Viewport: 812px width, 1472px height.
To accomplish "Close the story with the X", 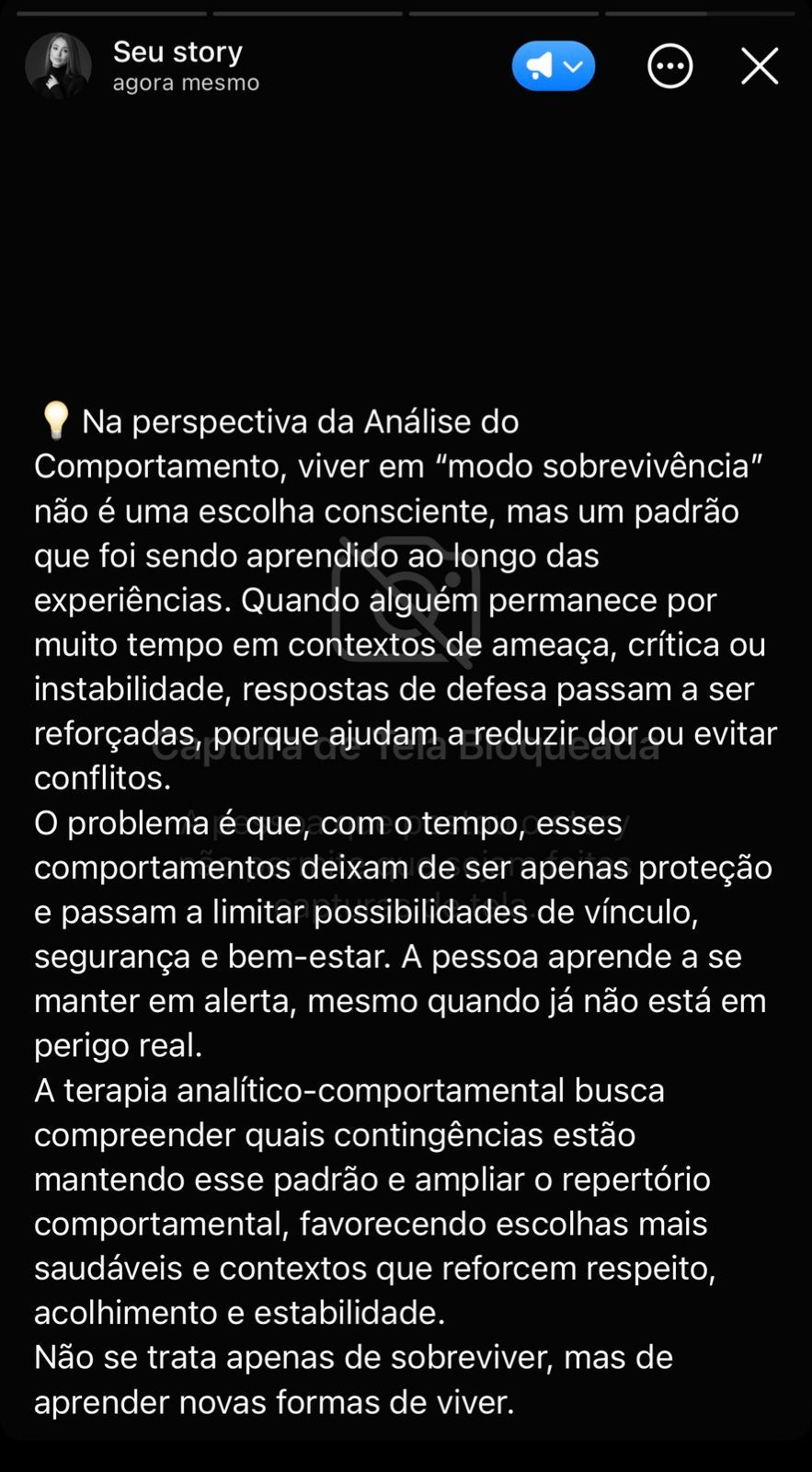I will click(760, 65).
